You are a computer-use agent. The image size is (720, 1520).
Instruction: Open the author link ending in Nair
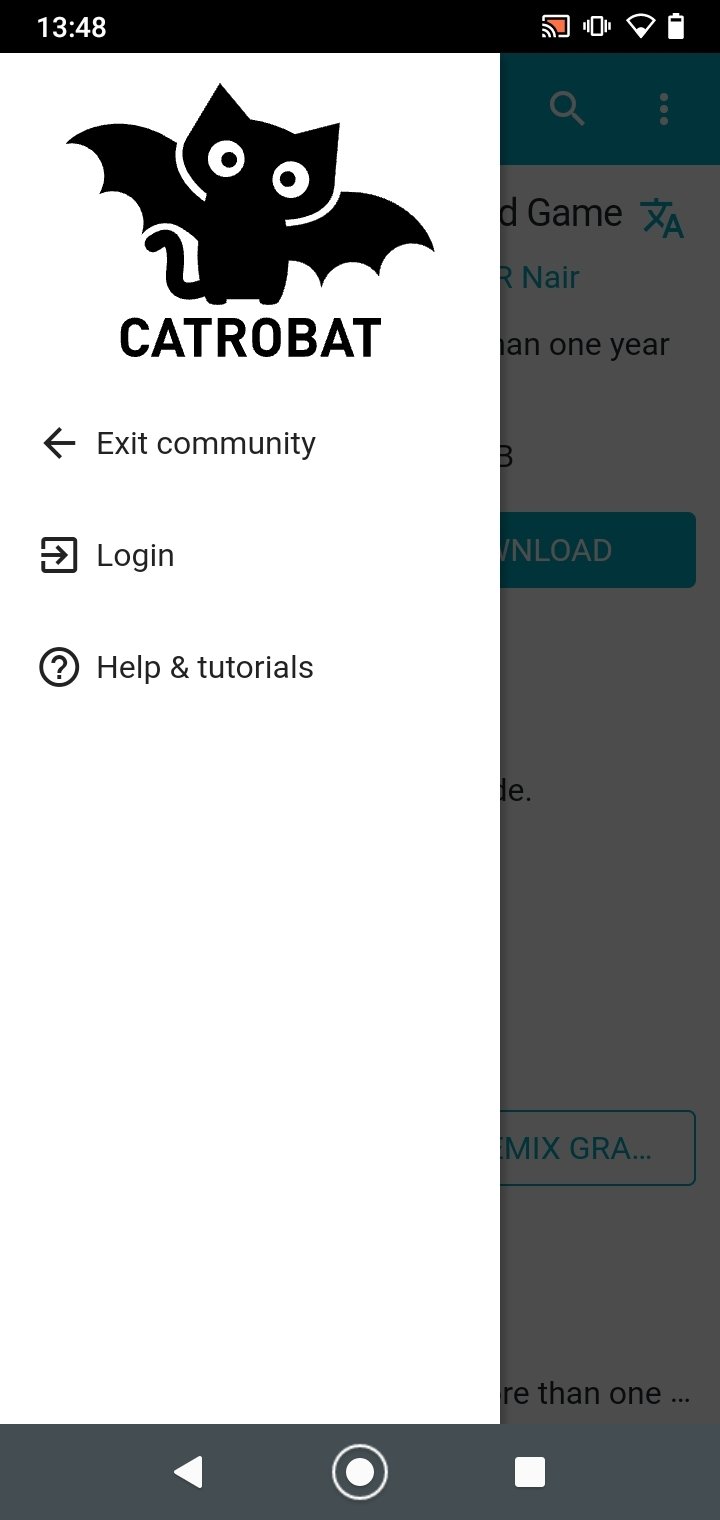pos(540,277)
